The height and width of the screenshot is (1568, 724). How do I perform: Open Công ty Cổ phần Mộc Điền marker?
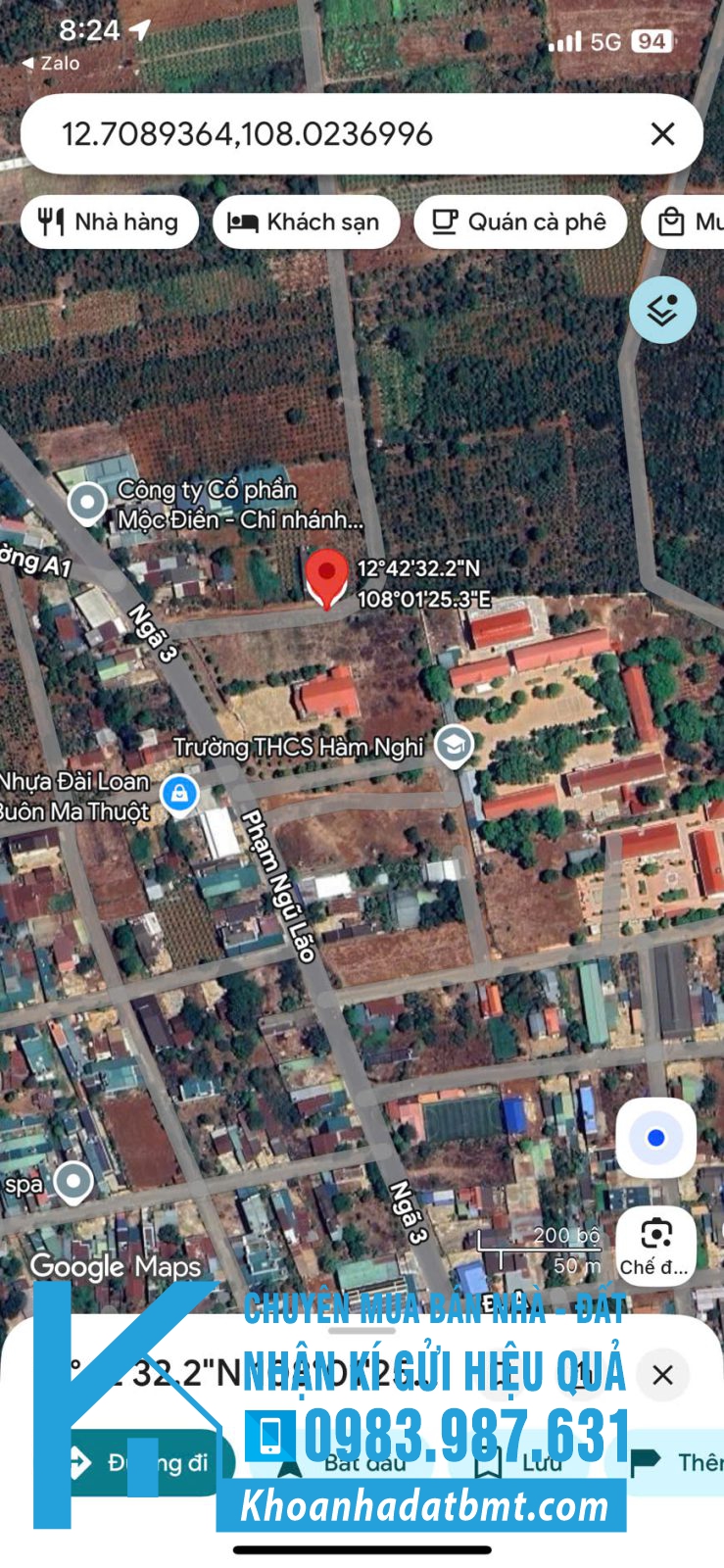pos(87,504)
